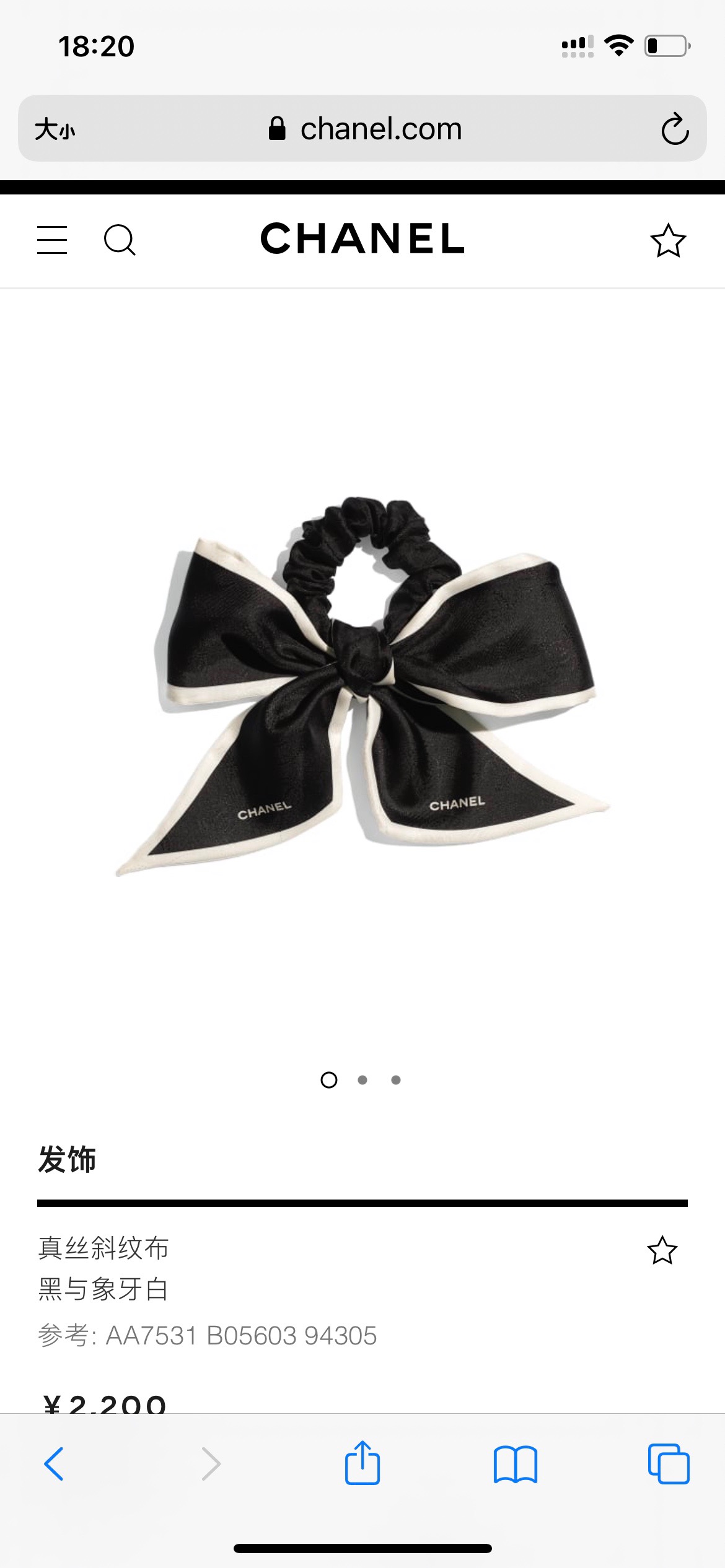Share this page from Safari toolbar

[362, 1463]
